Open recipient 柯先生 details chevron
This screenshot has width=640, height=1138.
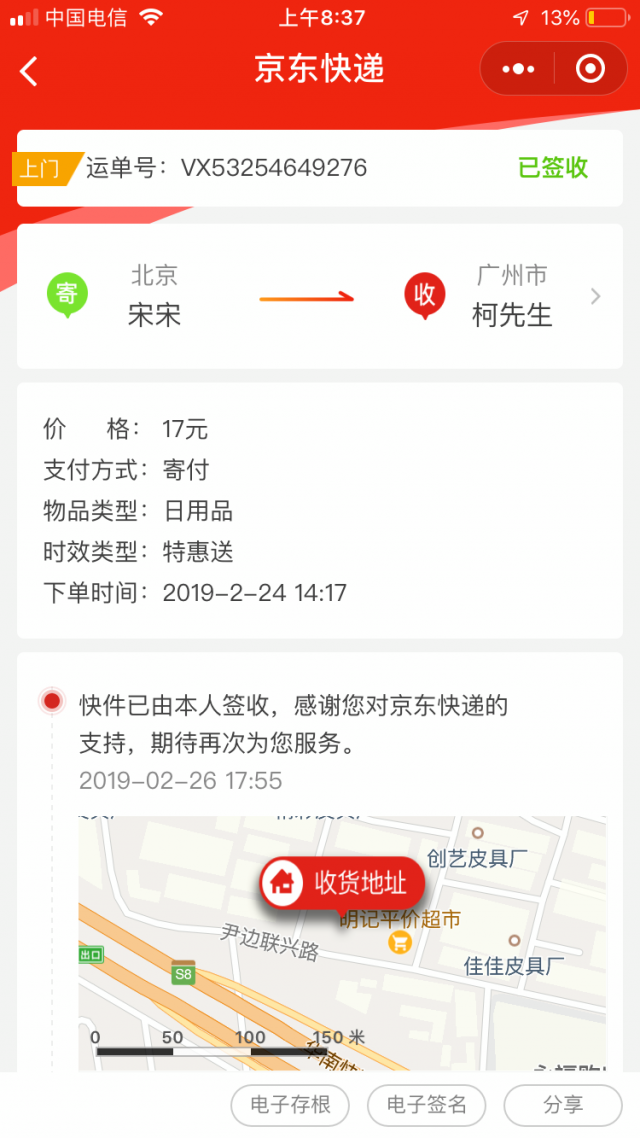[595, 296]
